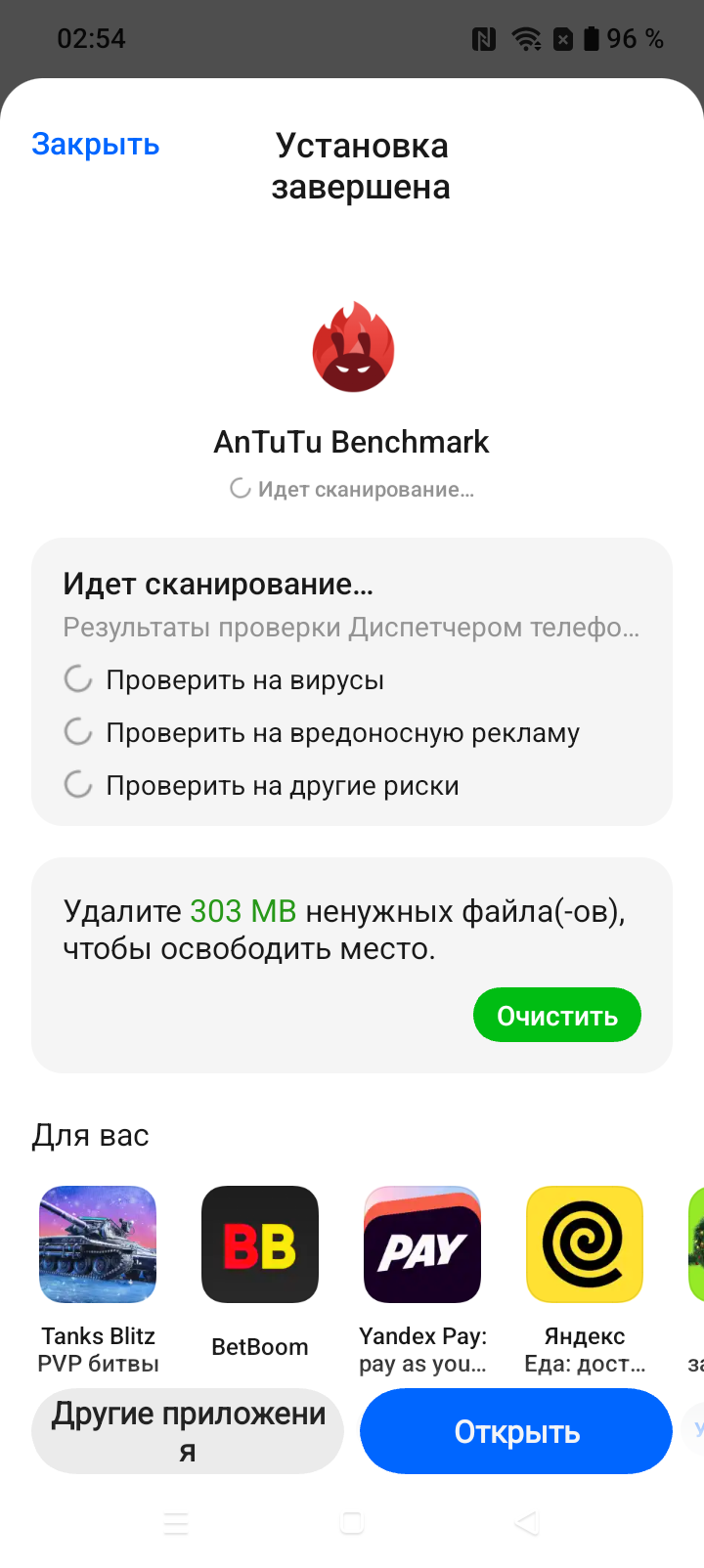Go to the home screen via system navigation

click(352, 1522)
